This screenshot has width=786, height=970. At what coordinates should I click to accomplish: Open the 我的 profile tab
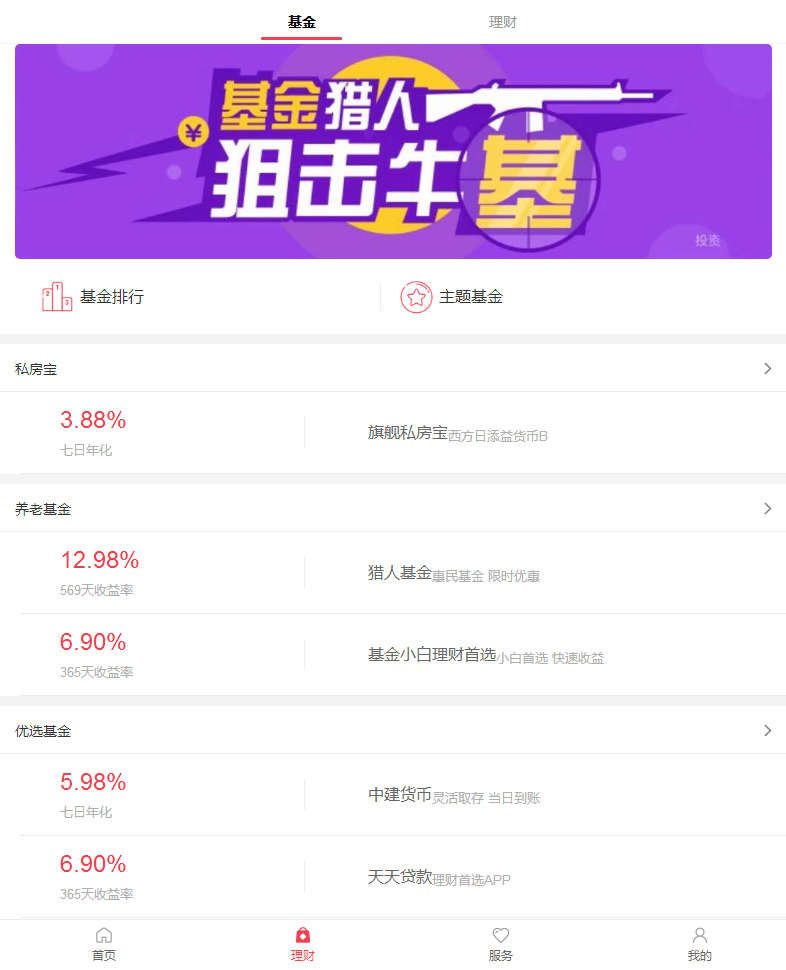pos(700,944)
